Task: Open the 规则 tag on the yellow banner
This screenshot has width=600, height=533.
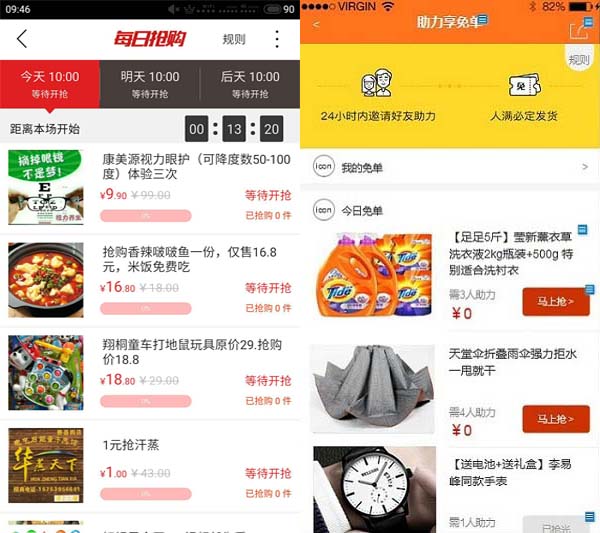Action: pyautogui.click(x=579, y=60)
